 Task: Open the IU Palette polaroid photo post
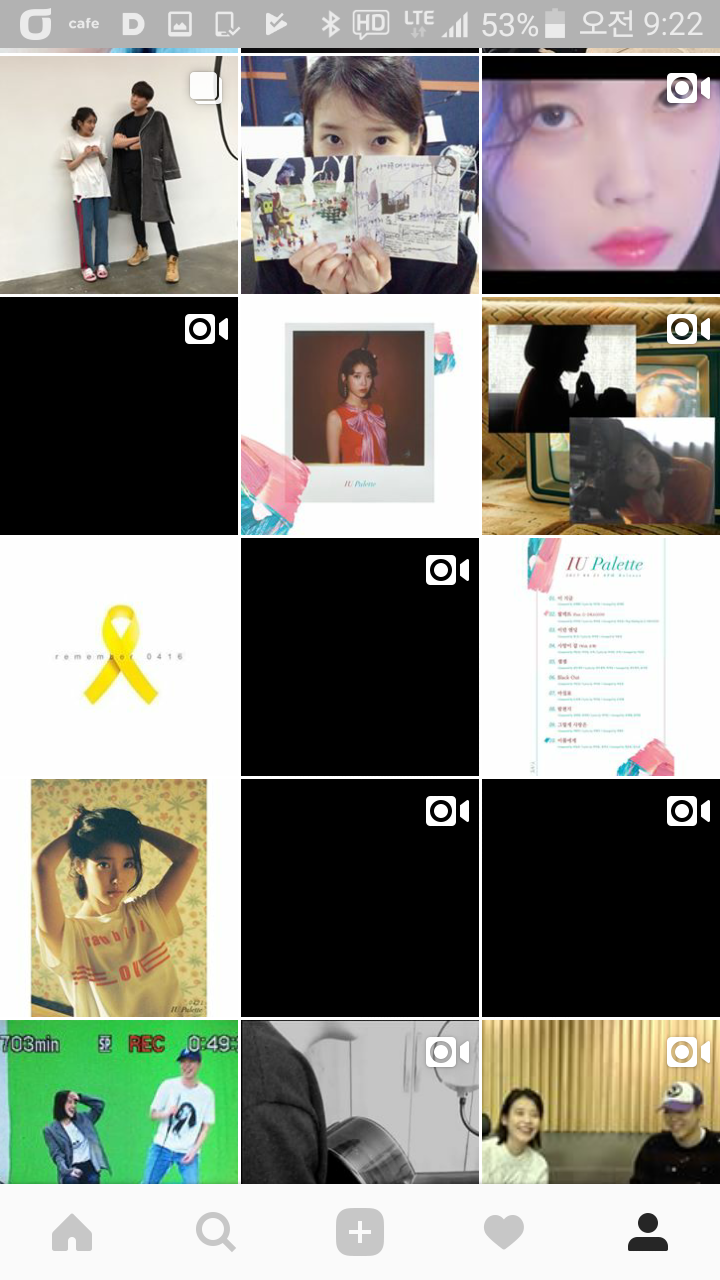point(360,415)
